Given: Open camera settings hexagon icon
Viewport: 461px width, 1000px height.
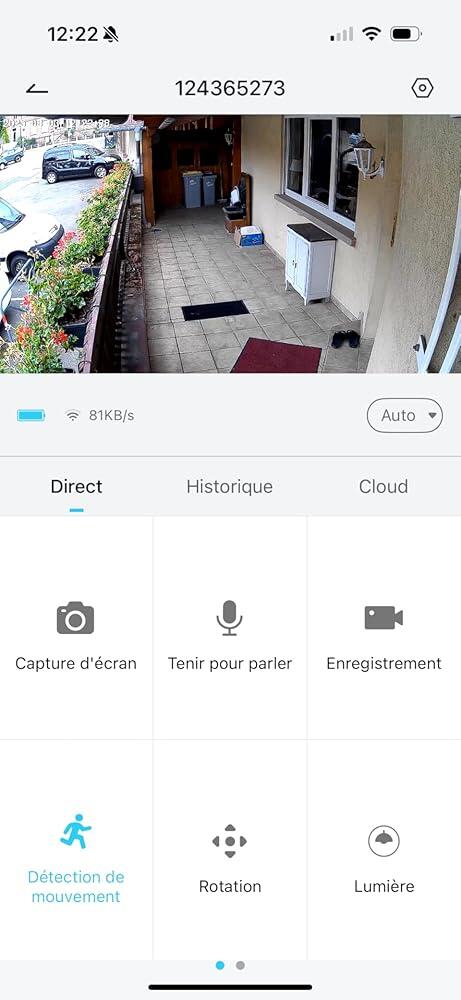Looking at the screenshot, I should coord(422,88).
